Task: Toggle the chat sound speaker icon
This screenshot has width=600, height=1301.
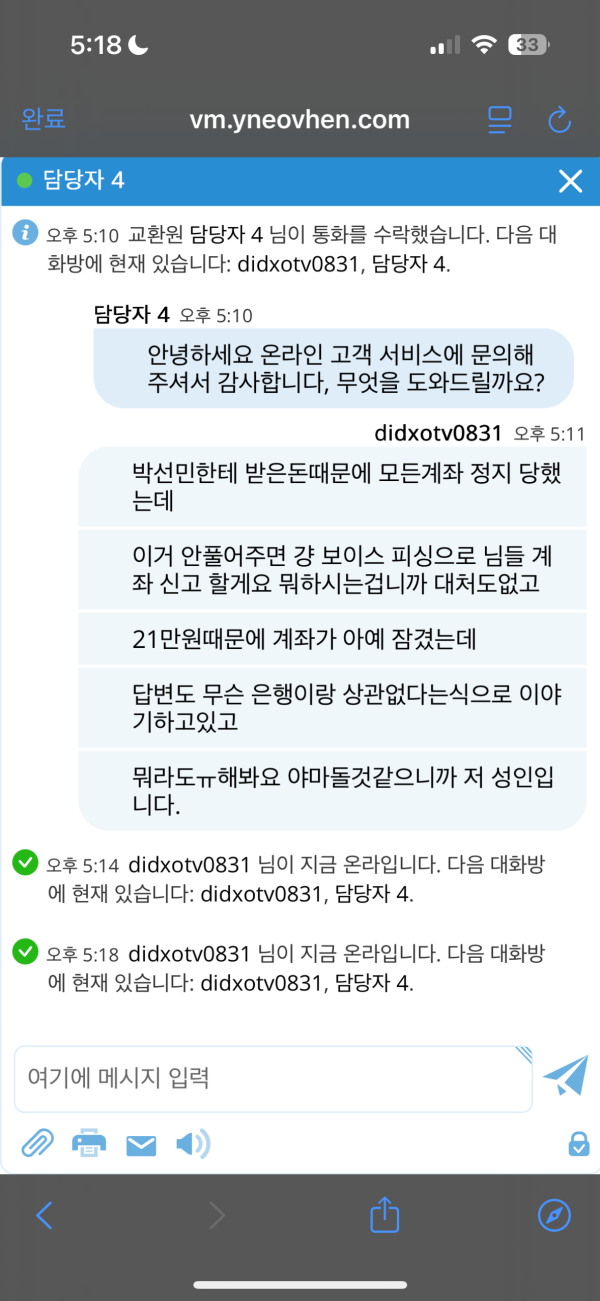Action: [193, 1144]
